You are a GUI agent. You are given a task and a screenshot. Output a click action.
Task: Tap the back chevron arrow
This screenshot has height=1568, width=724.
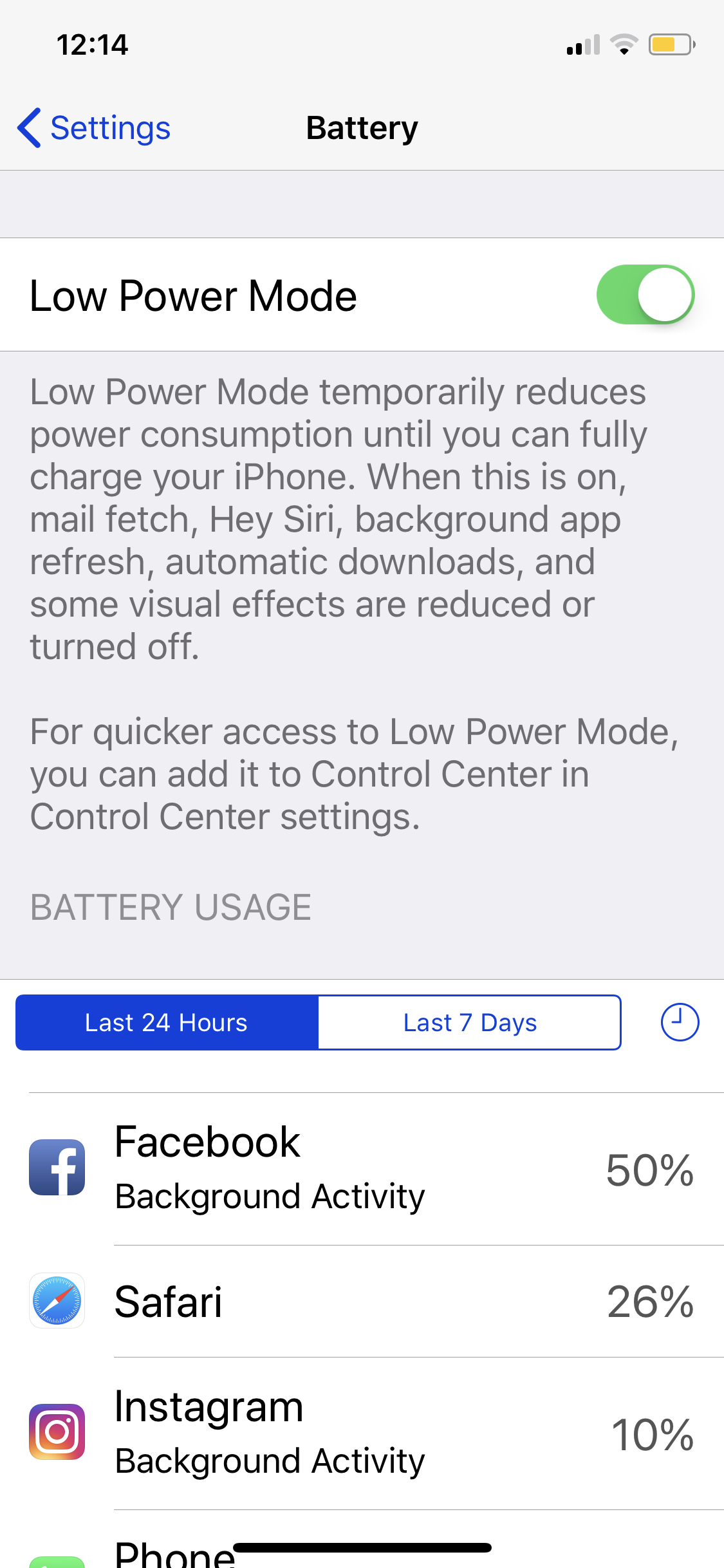pos(29,127)
